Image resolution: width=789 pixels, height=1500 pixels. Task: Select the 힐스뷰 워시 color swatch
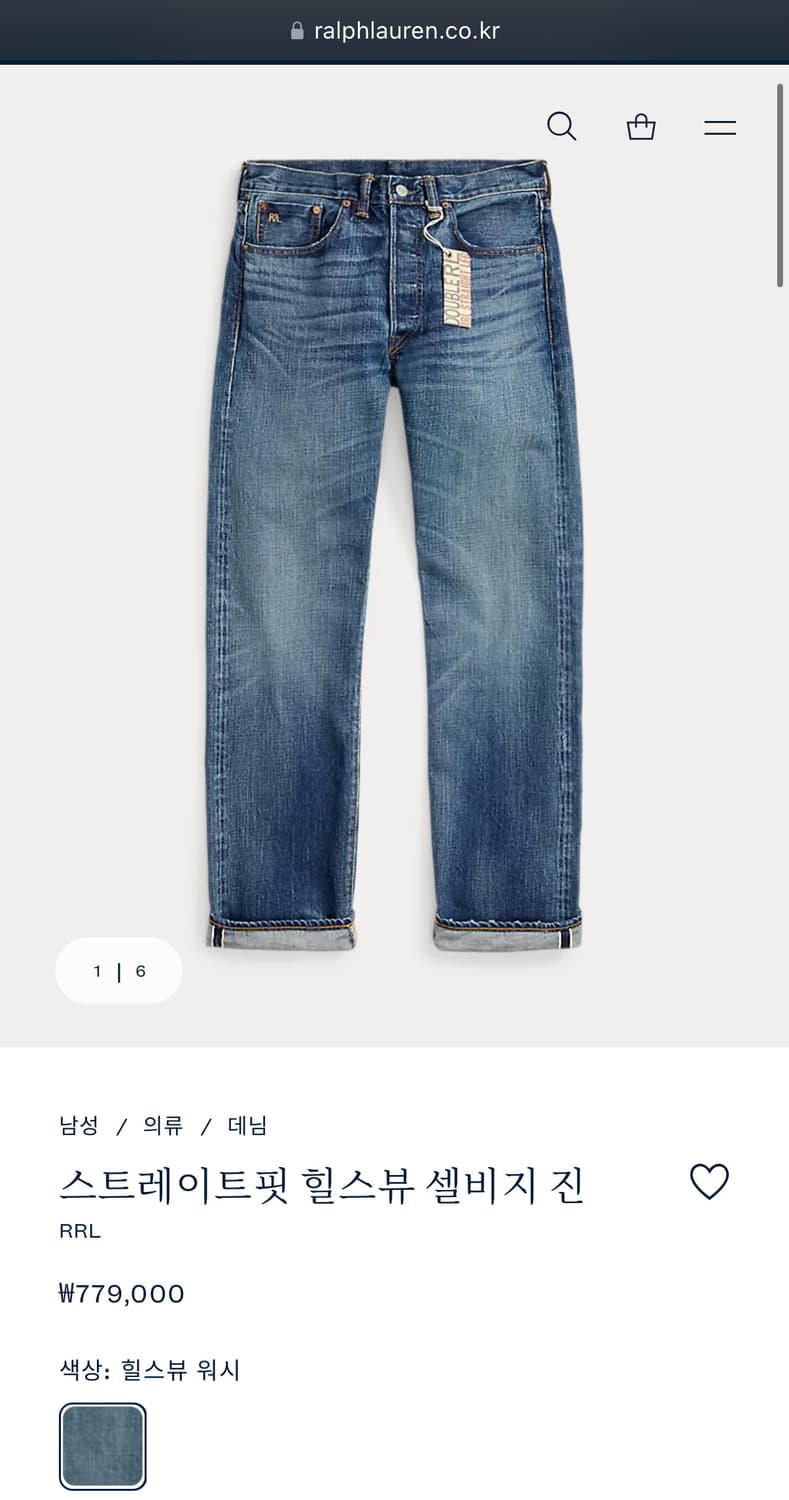(x=103, y=1444)
